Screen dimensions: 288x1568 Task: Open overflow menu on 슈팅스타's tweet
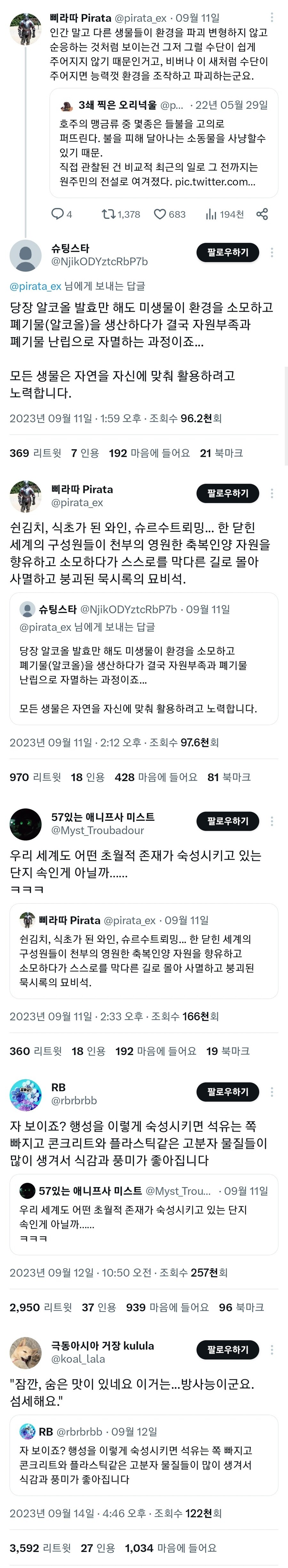pyautogui.click(x=272, y=252)
